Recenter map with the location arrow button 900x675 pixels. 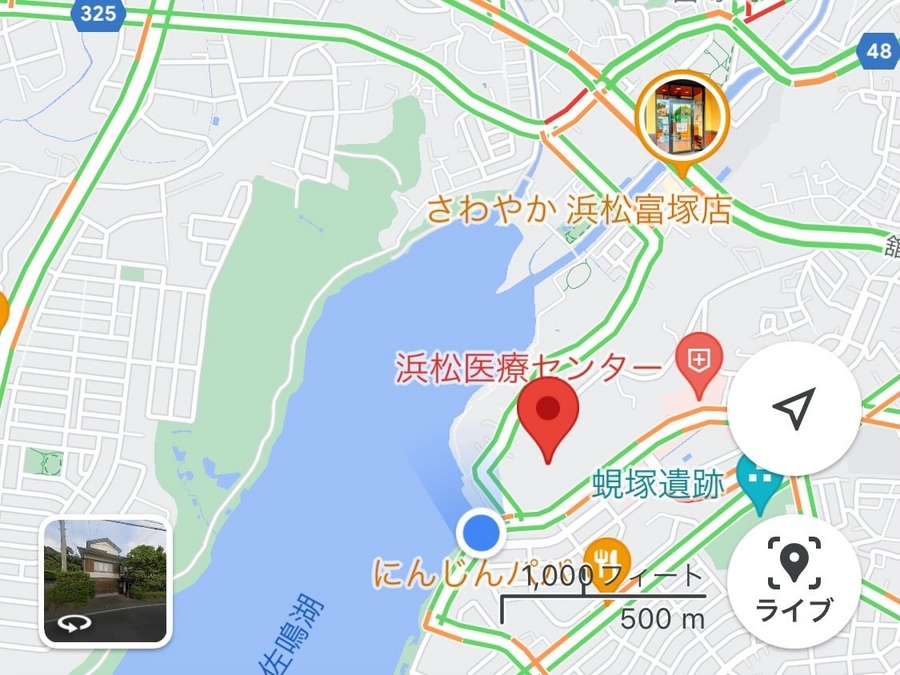pos(793,411)
